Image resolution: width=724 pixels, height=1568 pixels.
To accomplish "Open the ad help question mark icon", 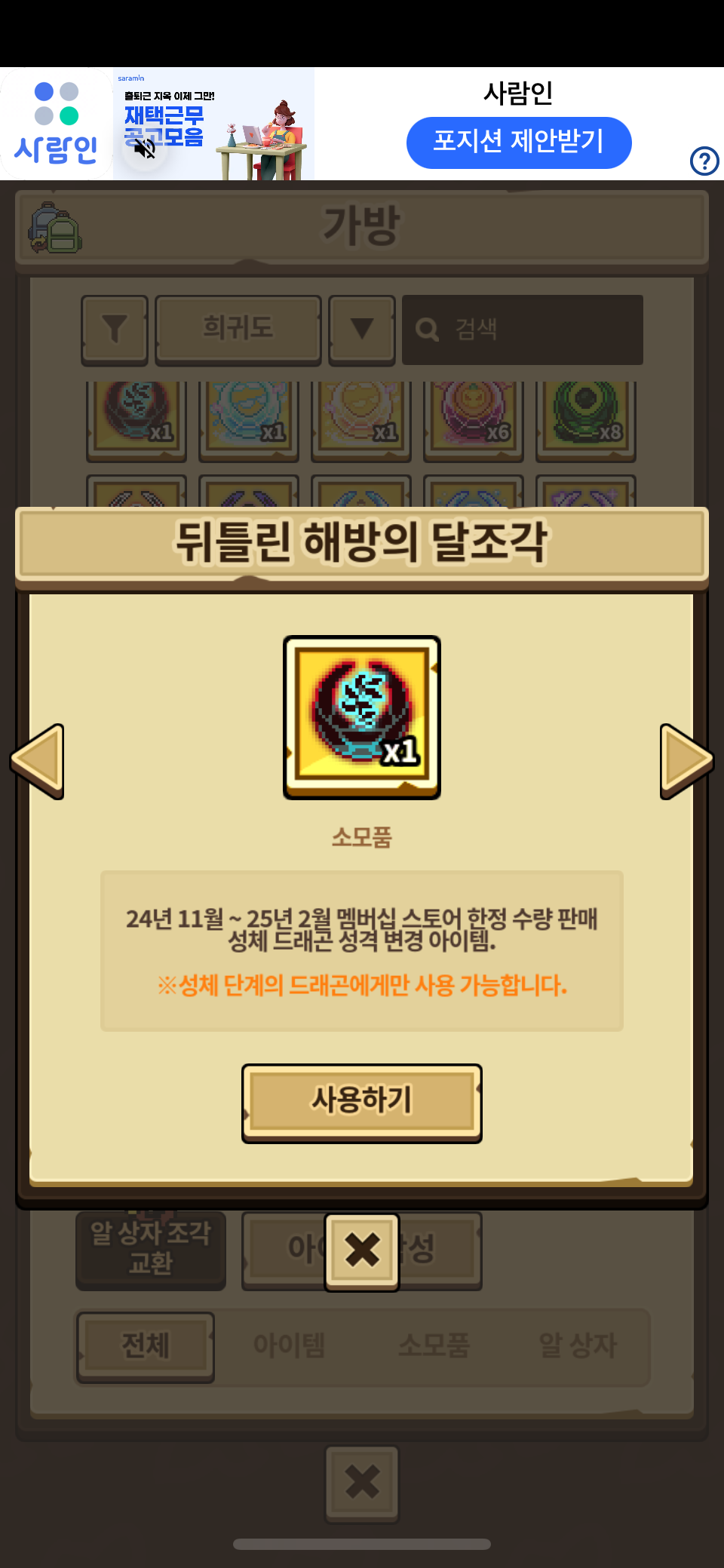I will pos(704,161).
